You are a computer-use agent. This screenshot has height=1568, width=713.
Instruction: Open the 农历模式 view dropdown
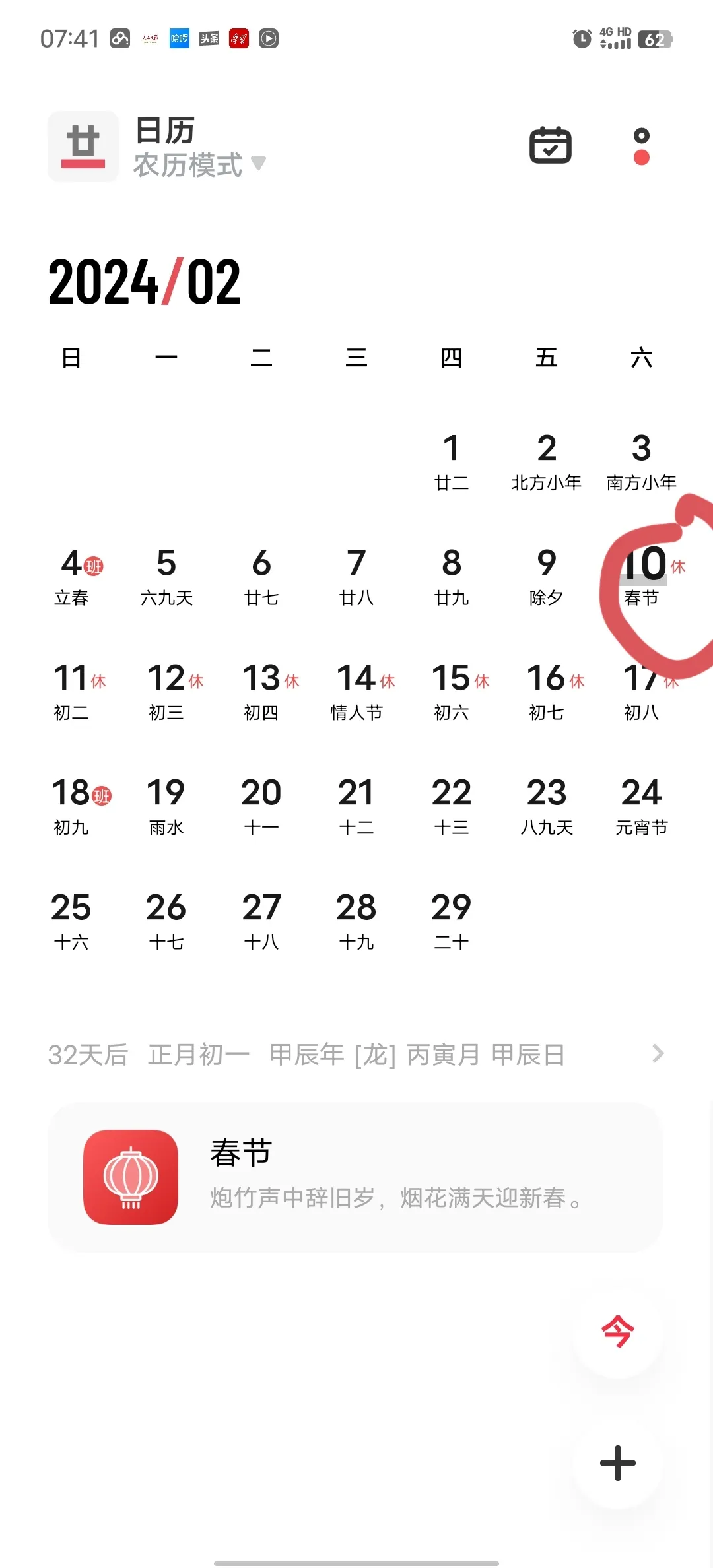click(199, 164)
